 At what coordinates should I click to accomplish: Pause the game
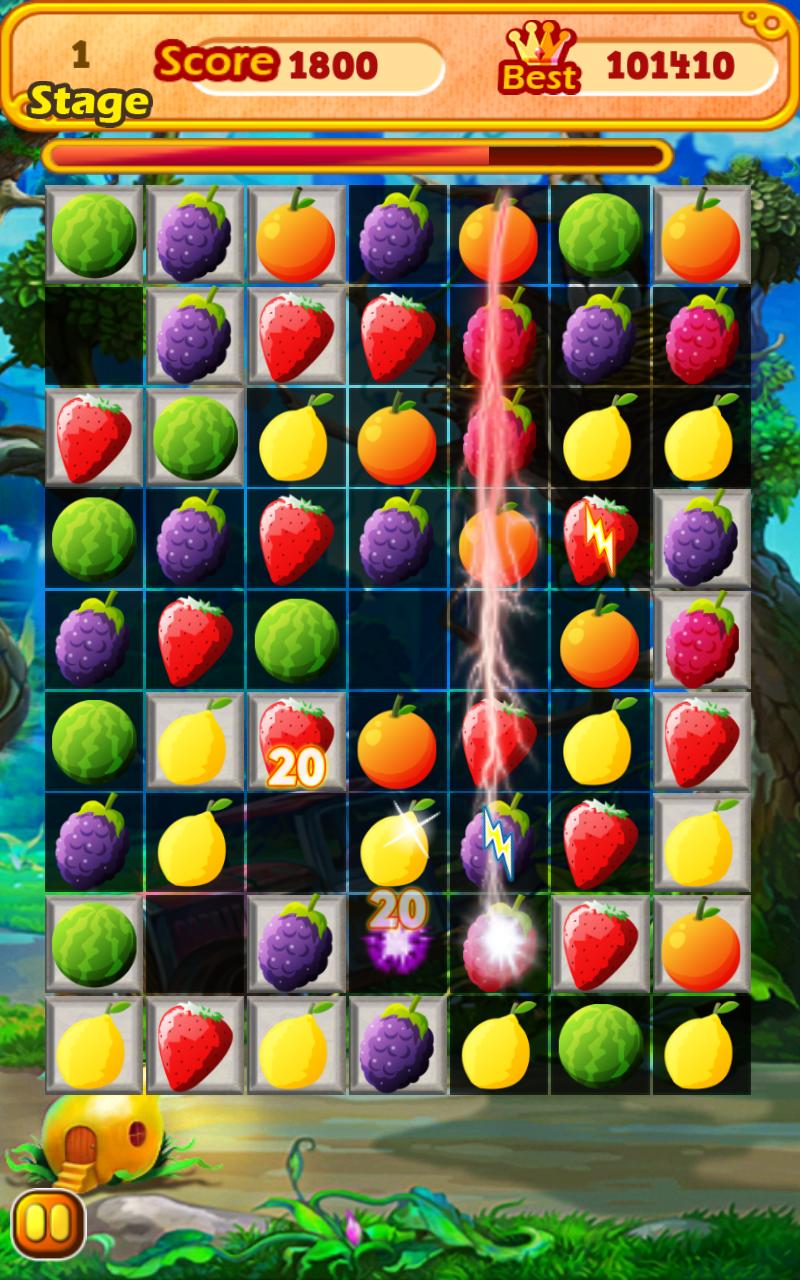click(48, 1223)
